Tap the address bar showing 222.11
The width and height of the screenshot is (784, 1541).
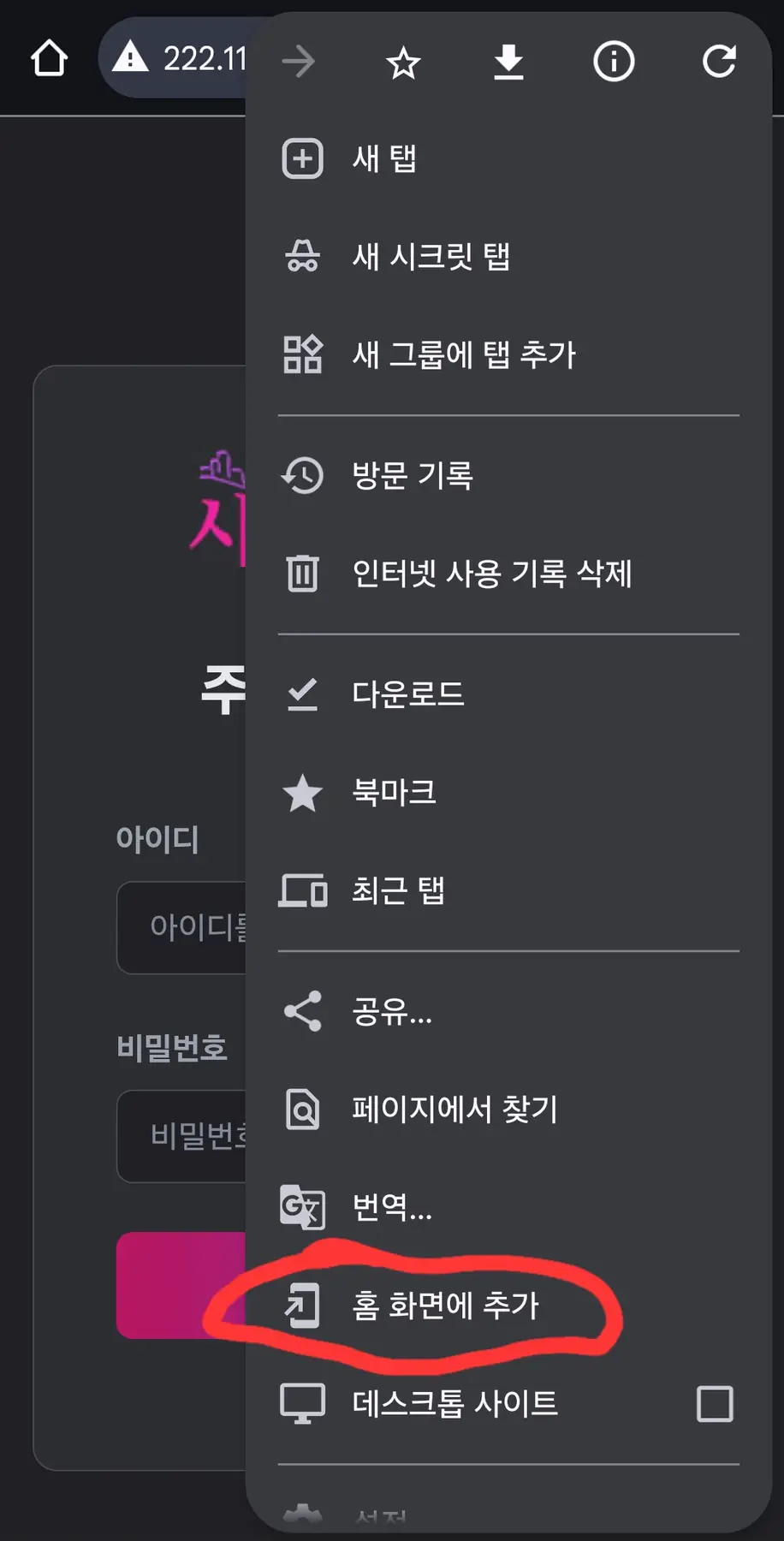(x=184, y=59)
